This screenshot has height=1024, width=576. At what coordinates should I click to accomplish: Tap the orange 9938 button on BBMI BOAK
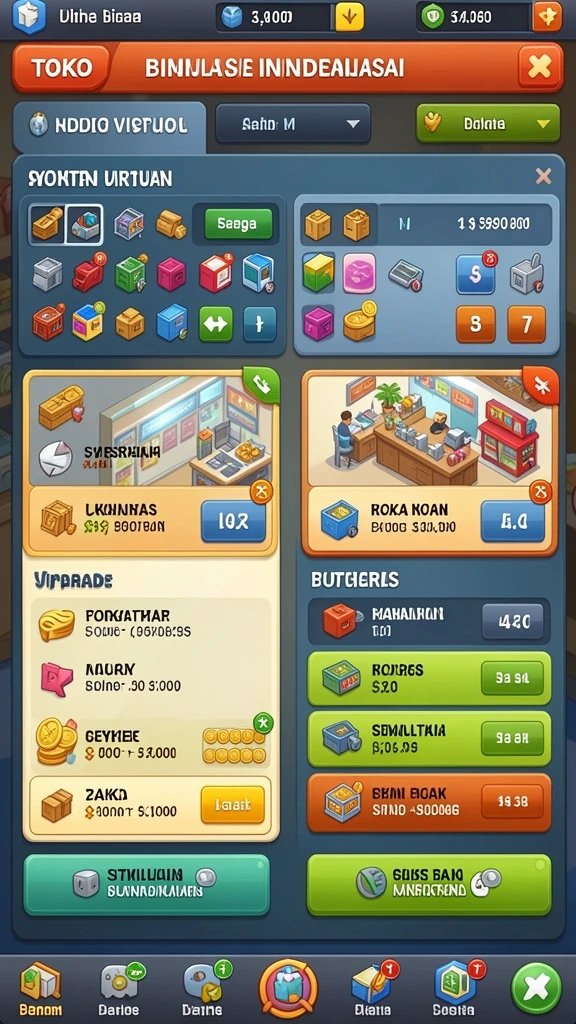pos(512,801)
